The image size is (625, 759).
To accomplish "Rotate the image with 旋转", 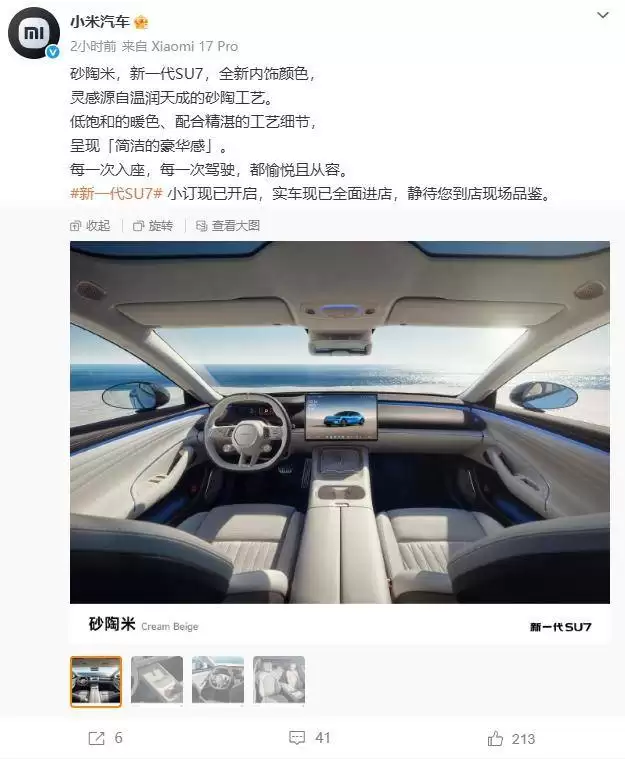I will [x=153, y=226].
